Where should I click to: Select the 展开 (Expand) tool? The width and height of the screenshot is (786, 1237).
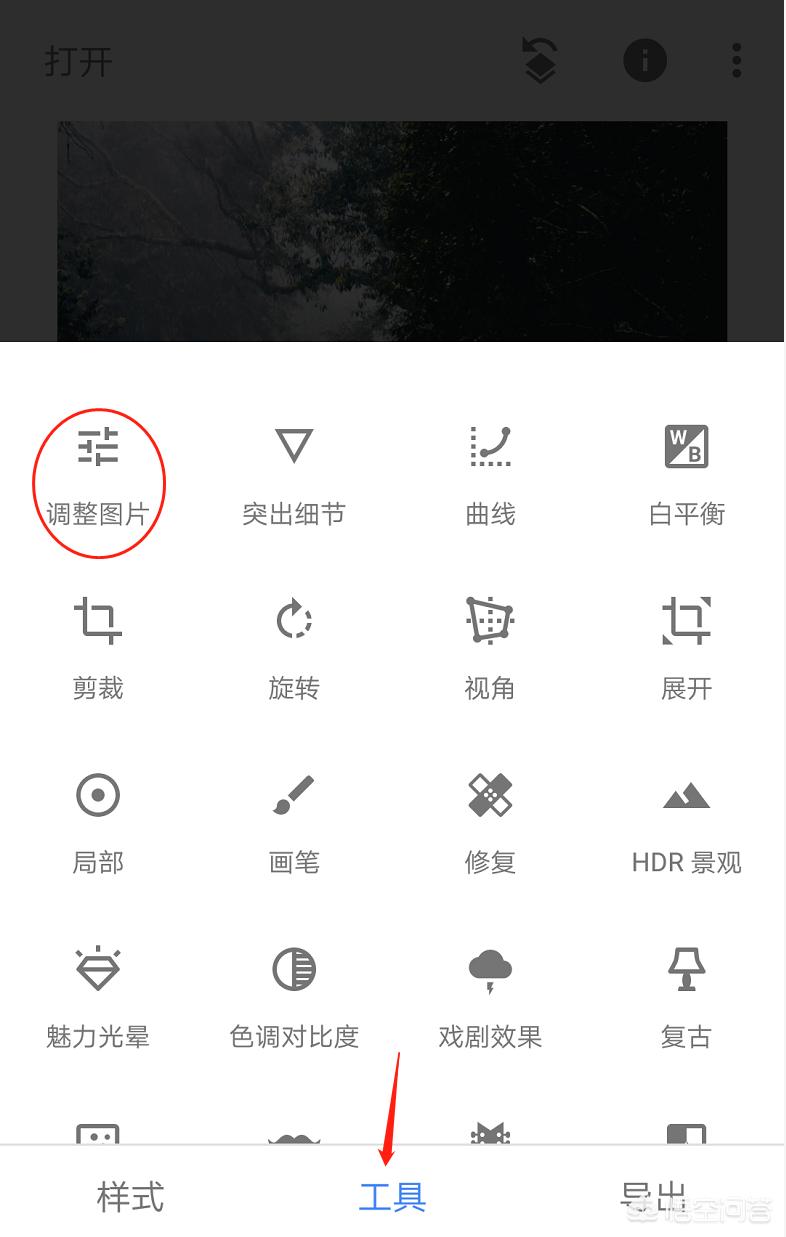pos(685,645)
